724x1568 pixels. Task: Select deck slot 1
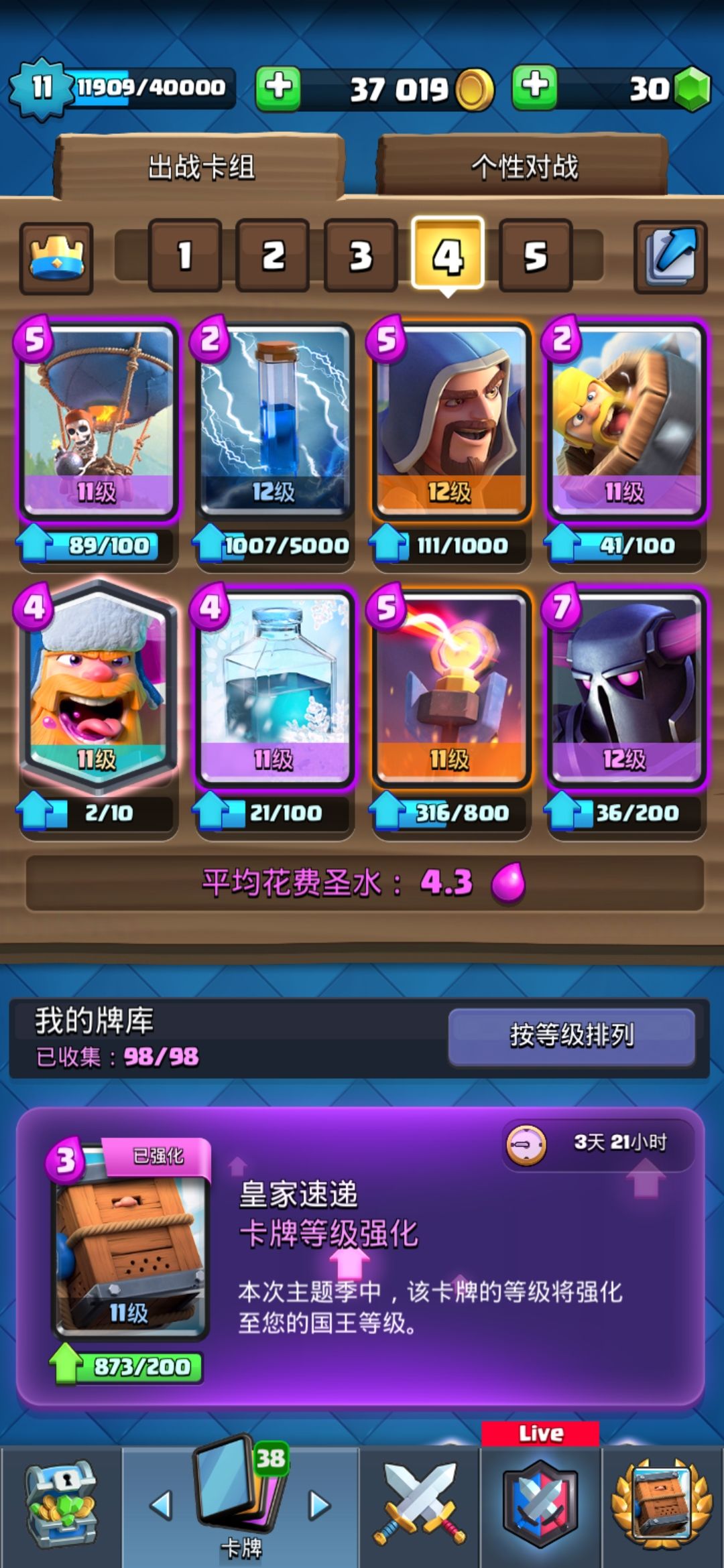(185, 255)
